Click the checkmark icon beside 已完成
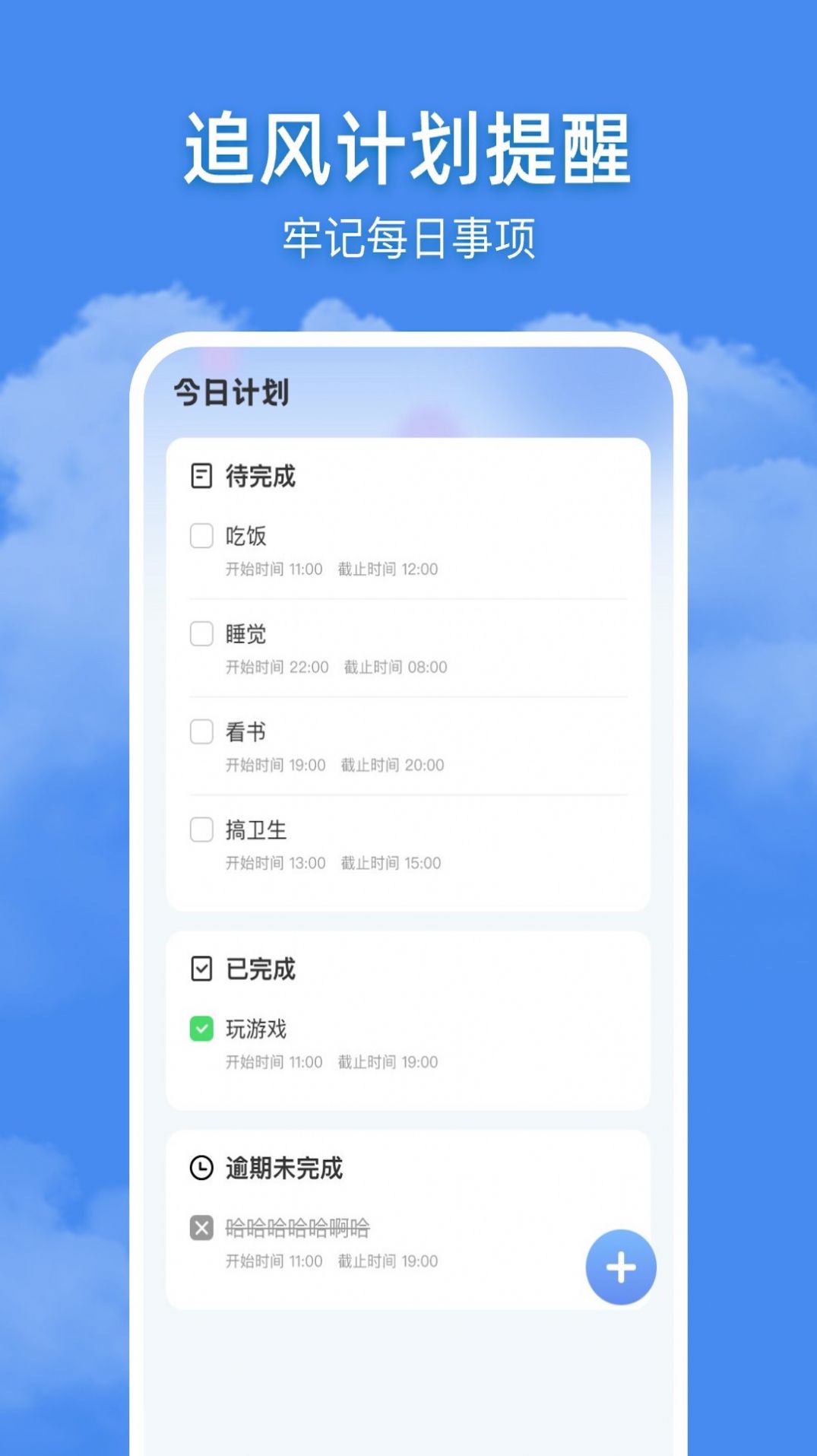This screenshot has width=817, height=1456. (201, 969)
